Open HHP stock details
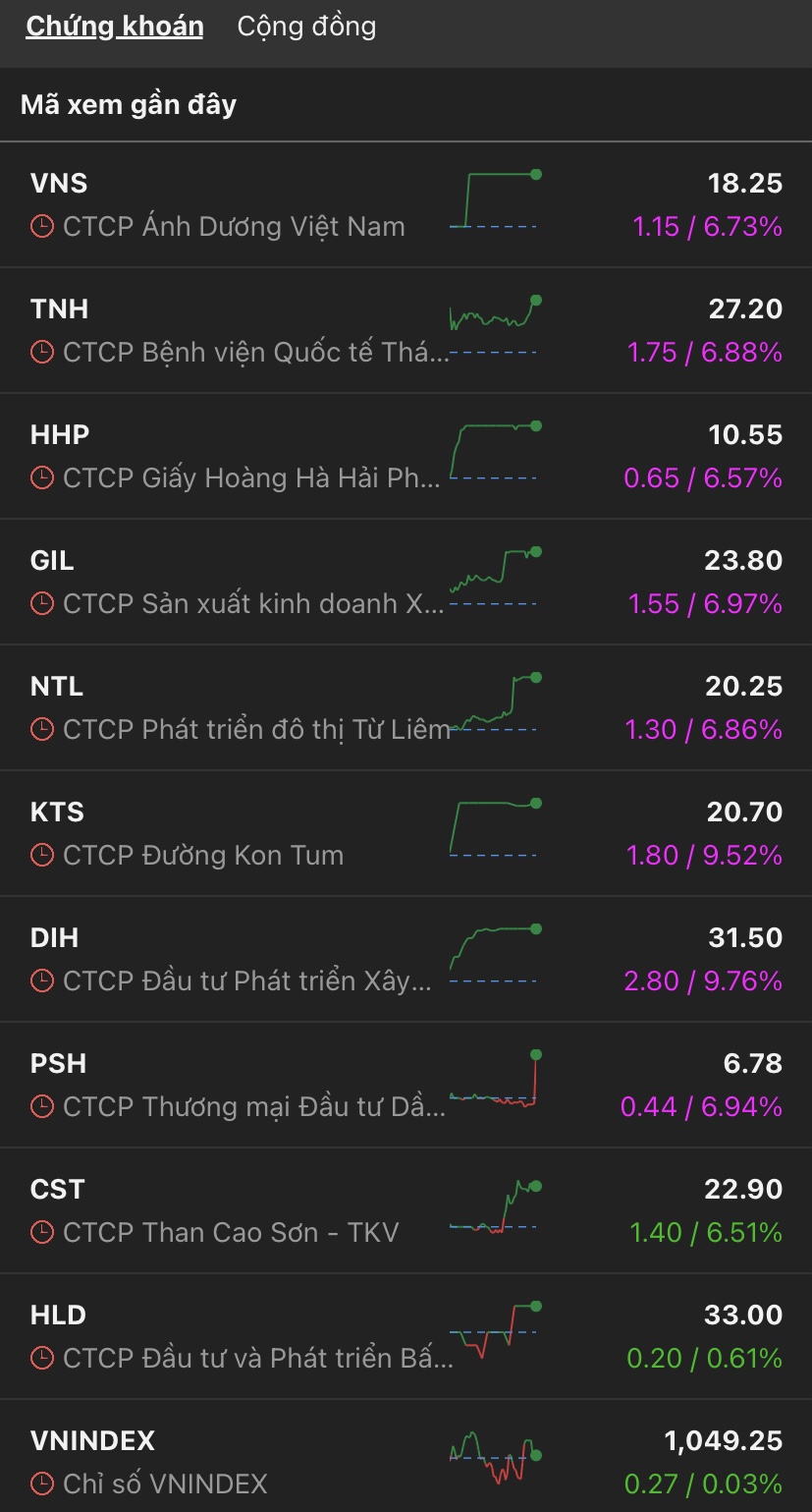812x1512 pixels. tap(406, 456)
